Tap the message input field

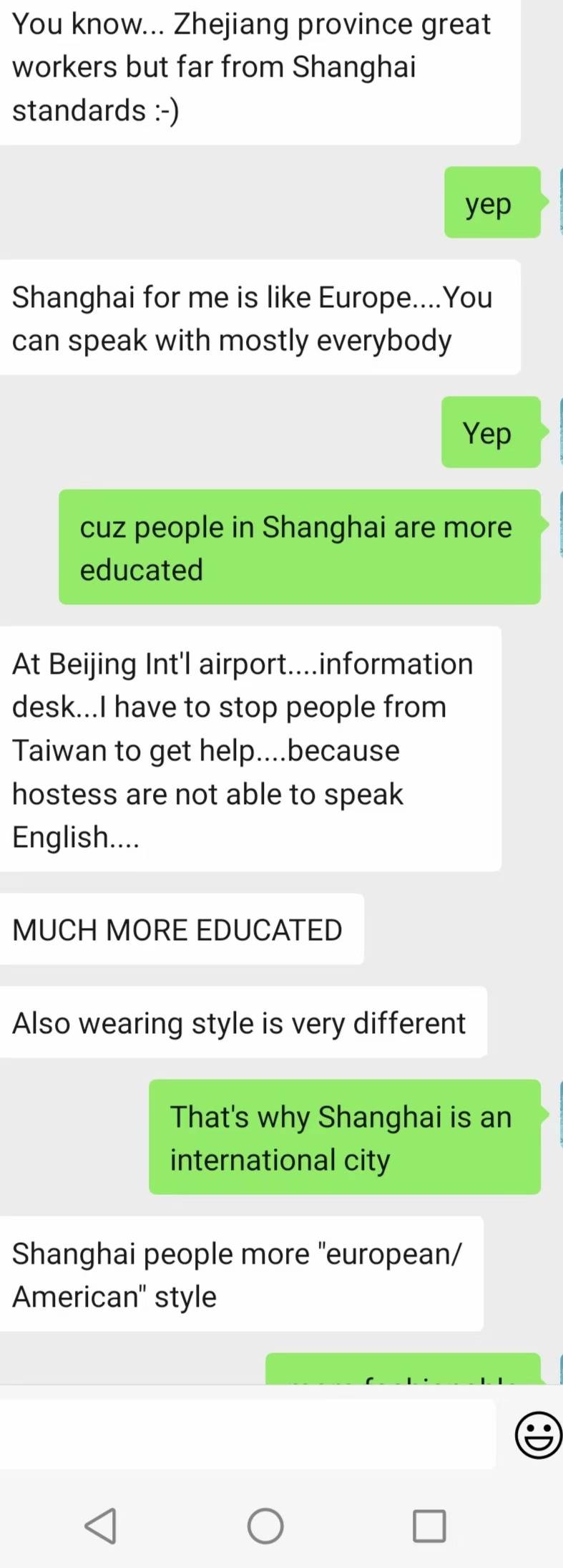[x=247, y=1433]
